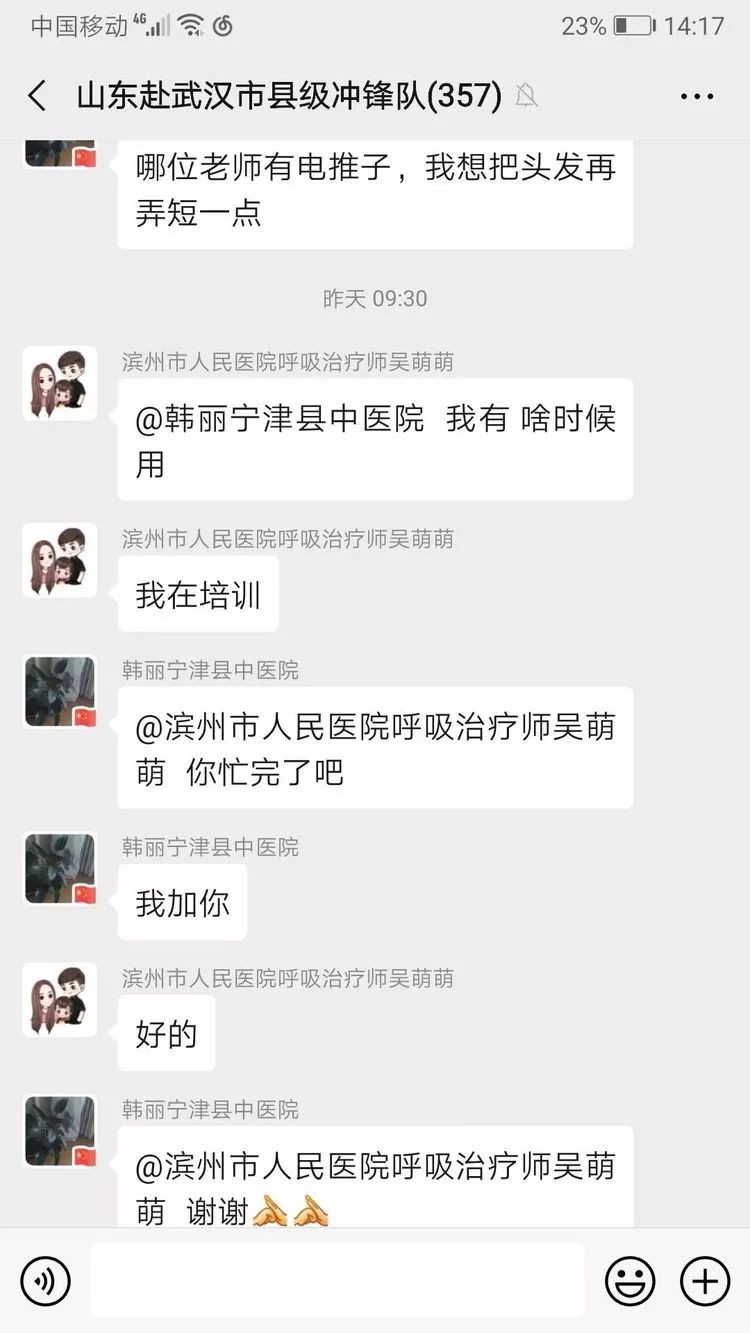Open the three-dot chat info menu
Screen dimensions: 750x1333
(696, 96)
